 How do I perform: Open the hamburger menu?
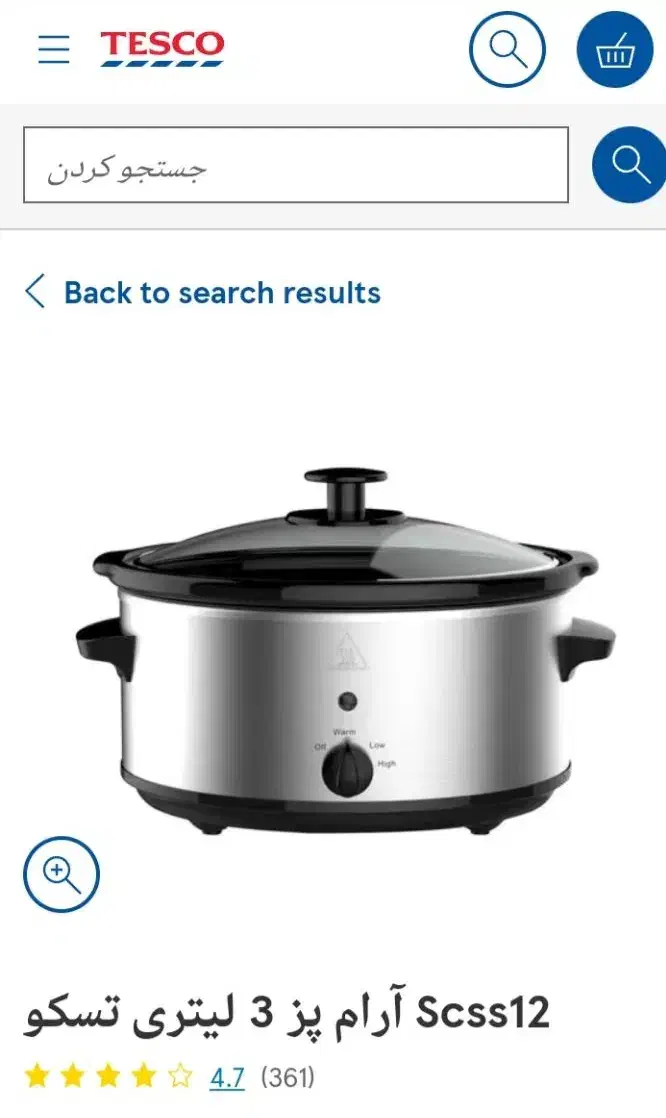[x=54, y=48]
